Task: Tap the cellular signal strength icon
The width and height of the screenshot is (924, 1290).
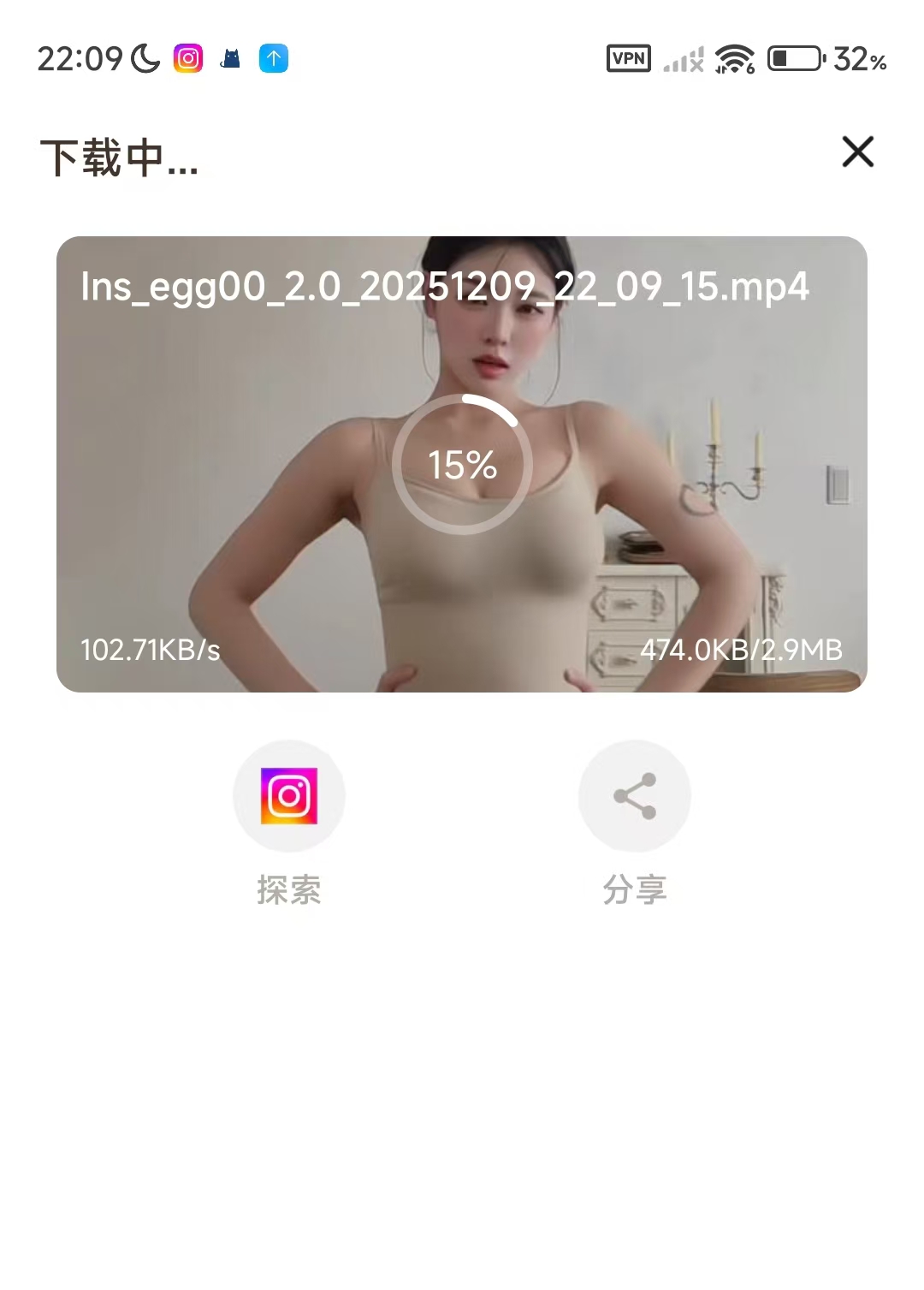Action: 680,57
